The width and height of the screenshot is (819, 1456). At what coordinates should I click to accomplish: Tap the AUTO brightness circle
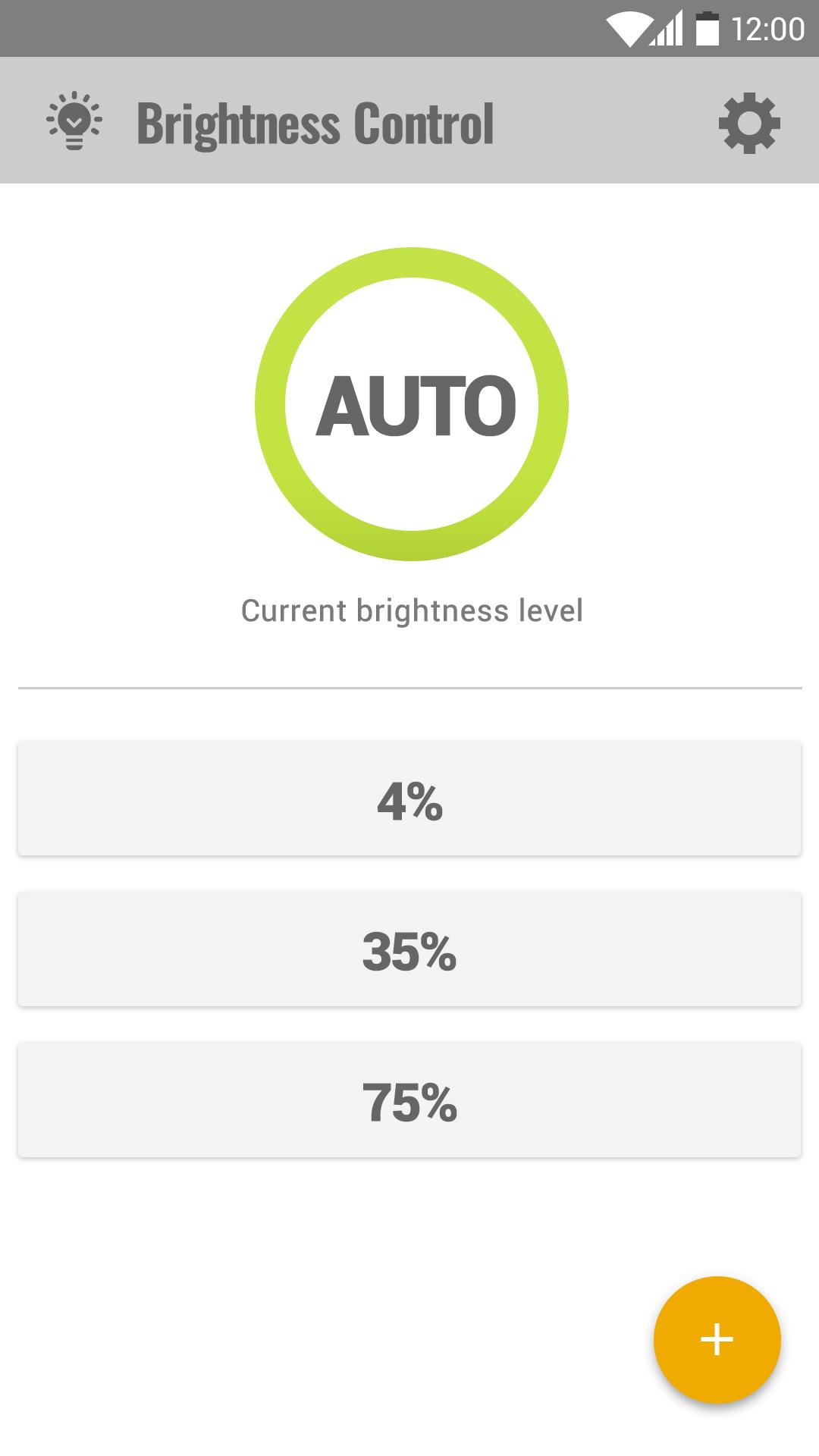[x=412, y=404]
